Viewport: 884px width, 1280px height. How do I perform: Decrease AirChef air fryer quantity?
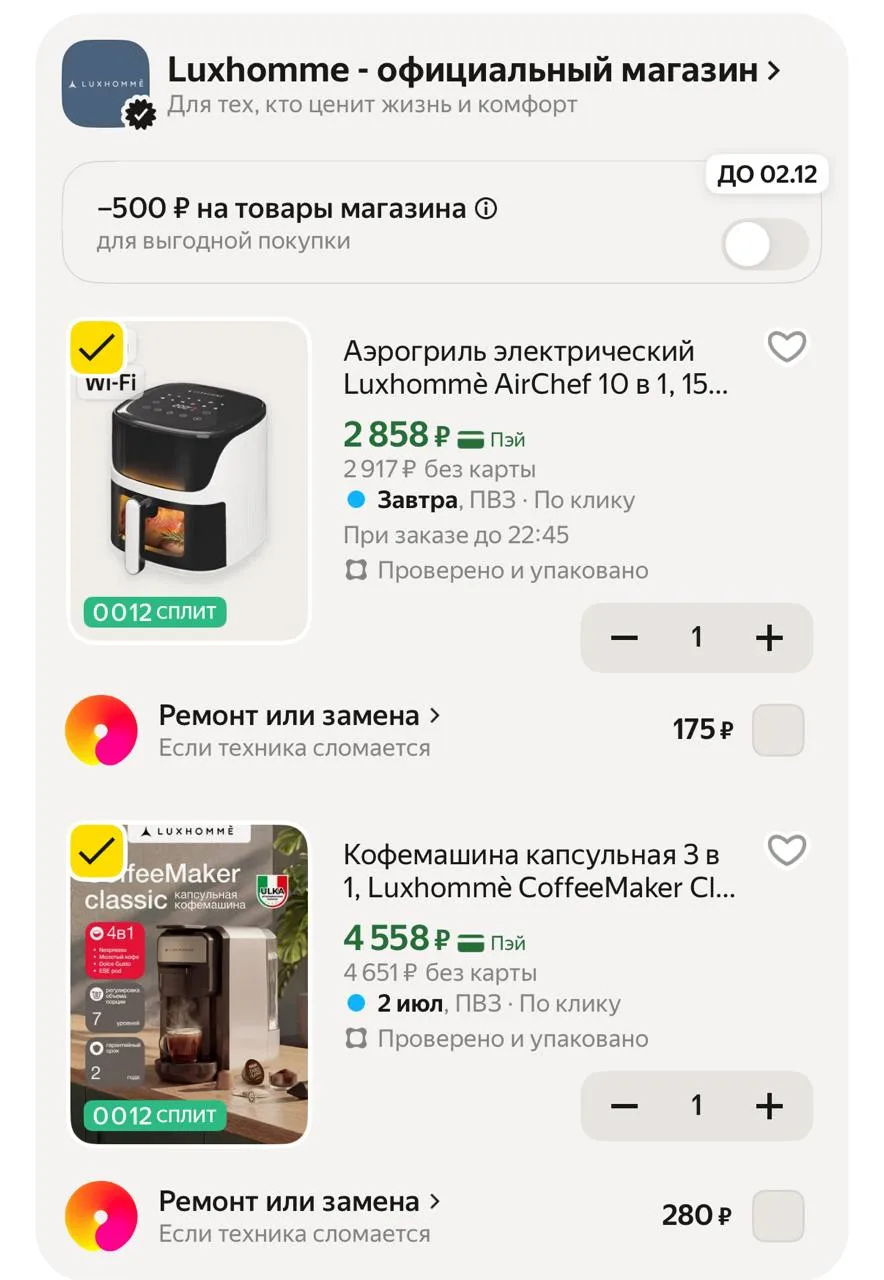click(624, 637)
